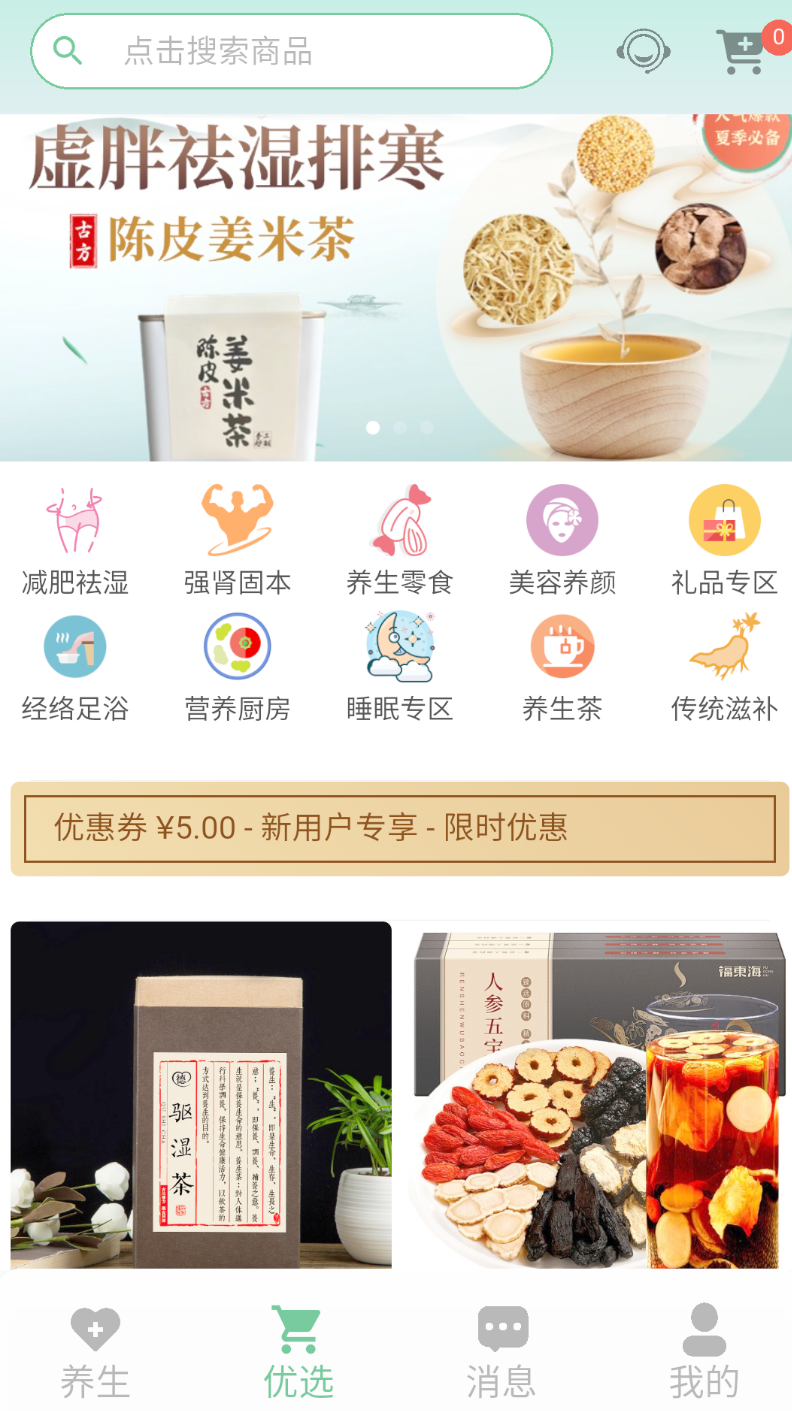Visit 睡眠专区 category

[399, 667]
